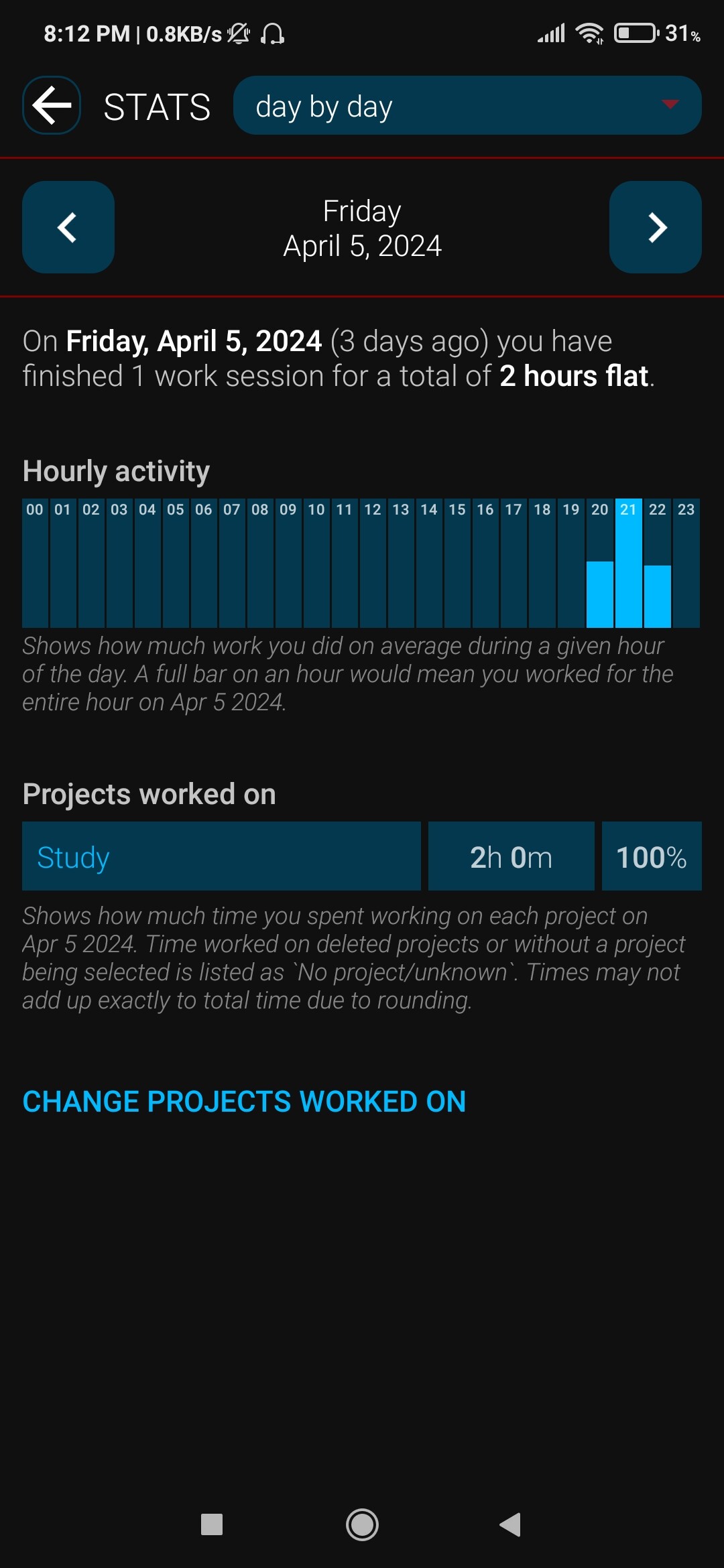Screen dimensions: 724x1568
Task: Open recent apps from the navigation bar
Action: pos(212,1524)
